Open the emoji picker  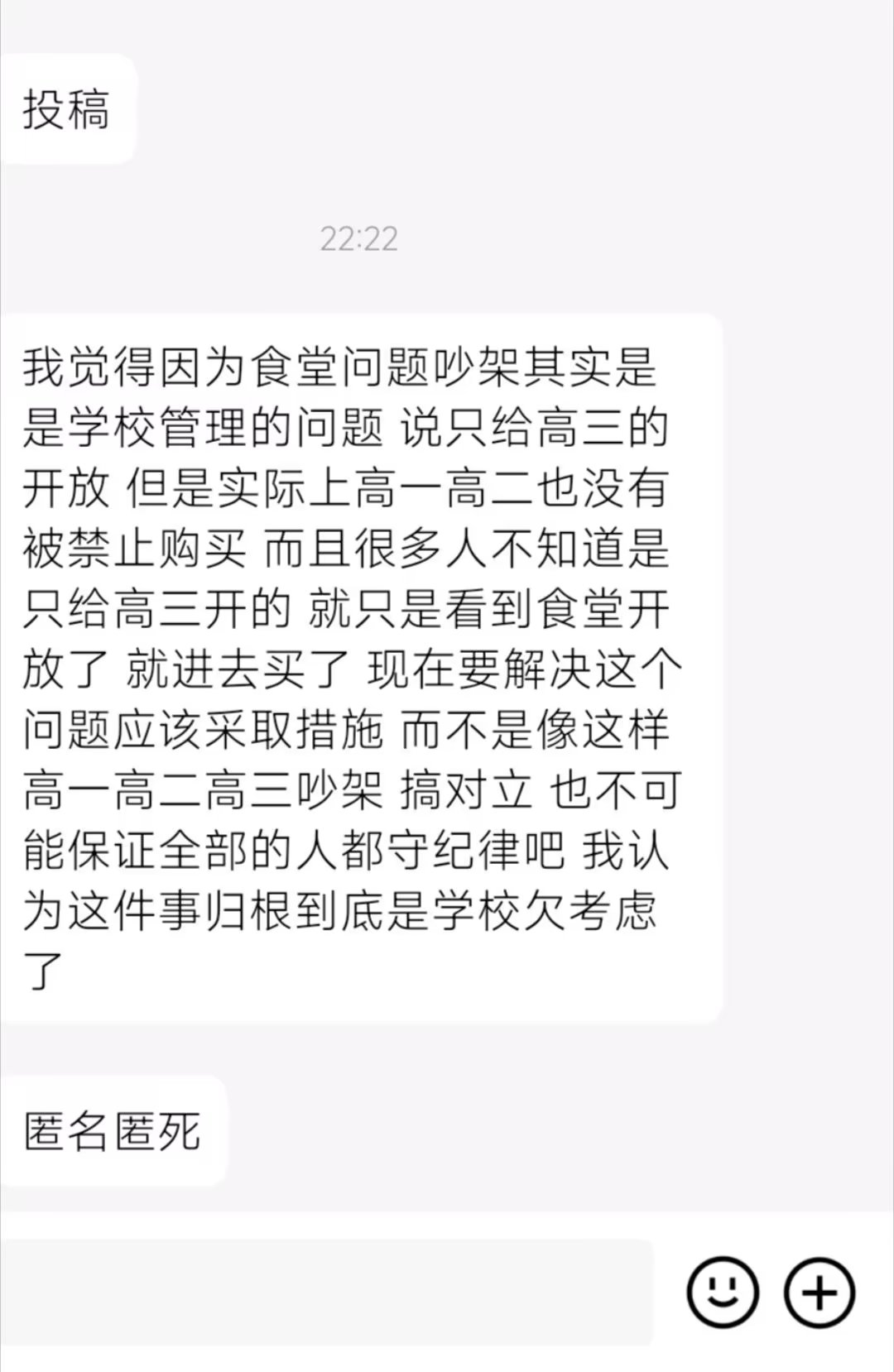pos(722,1292)
